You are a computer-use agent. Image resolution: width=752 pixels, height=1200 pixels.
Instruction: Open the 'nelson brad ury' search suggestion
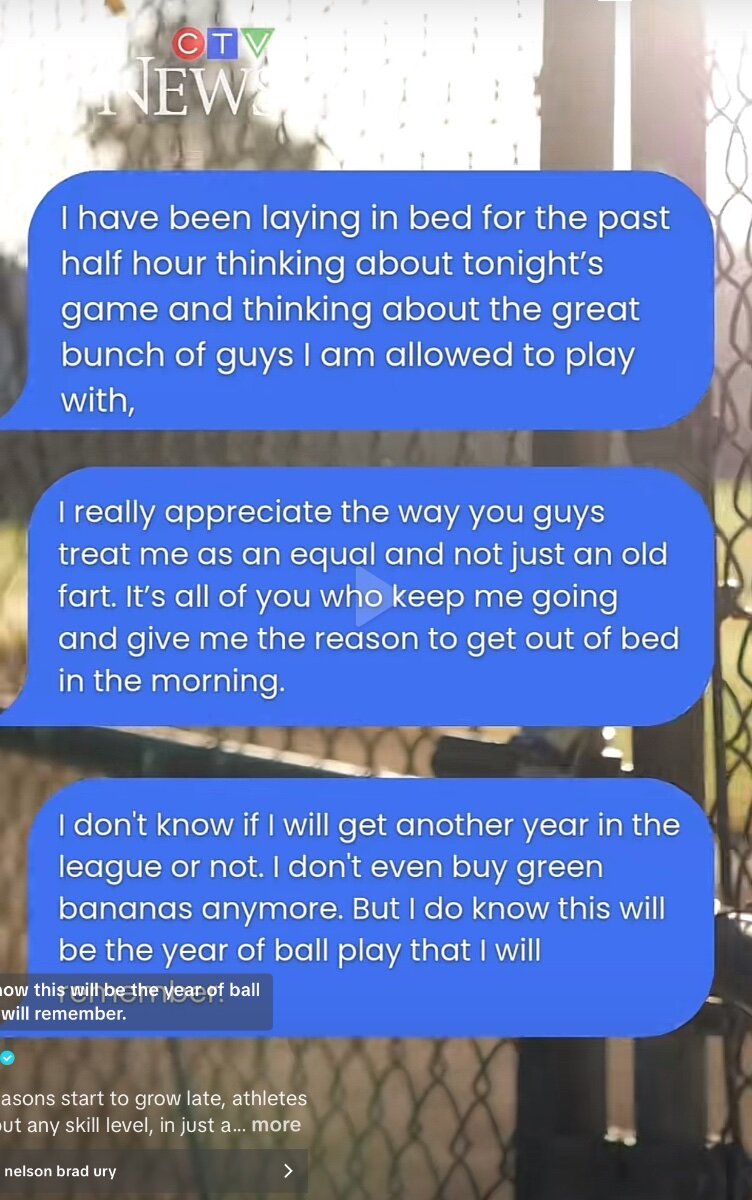(150, 1171)
